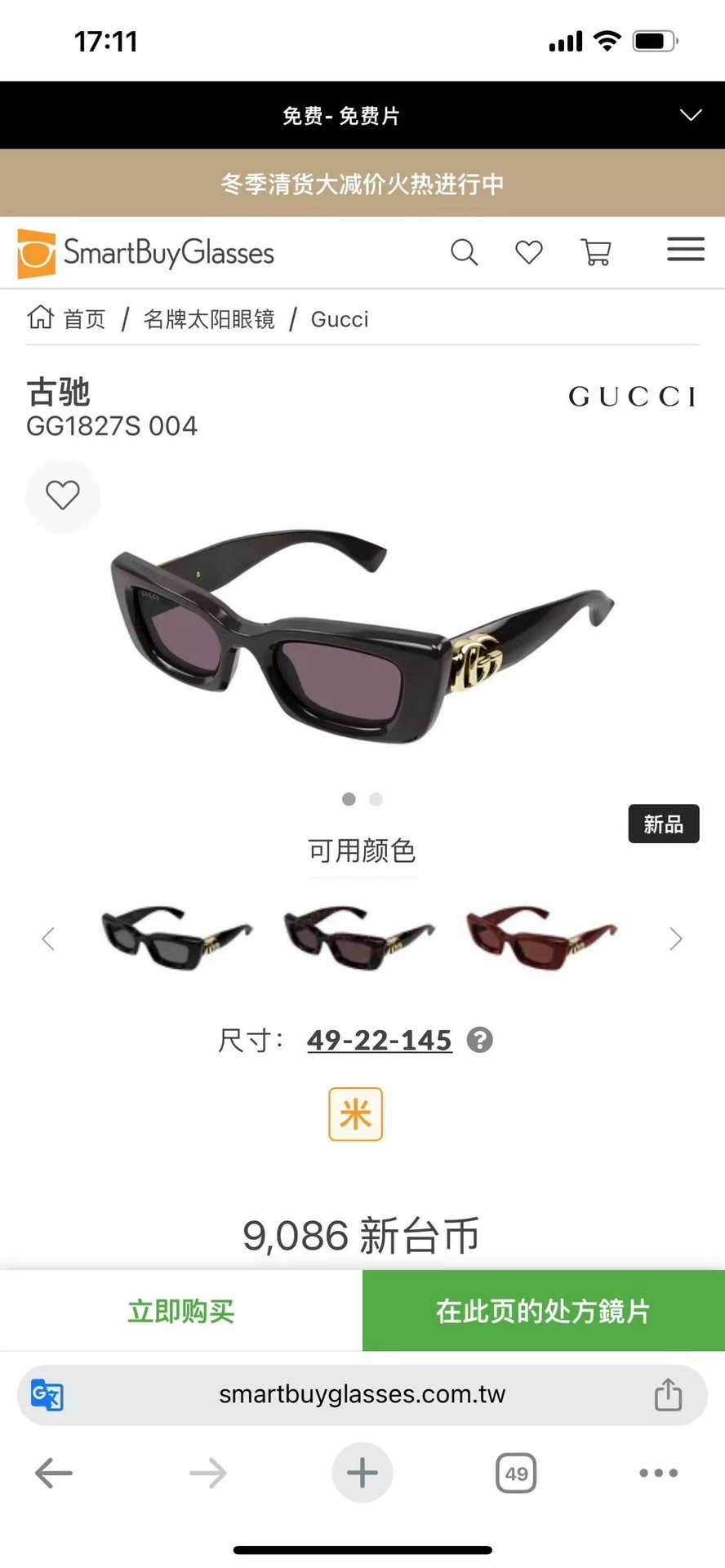Choose 在此页的处方镜片 prescription lenses
This screenshot has width=725, height=1568.
(543, 1311)
